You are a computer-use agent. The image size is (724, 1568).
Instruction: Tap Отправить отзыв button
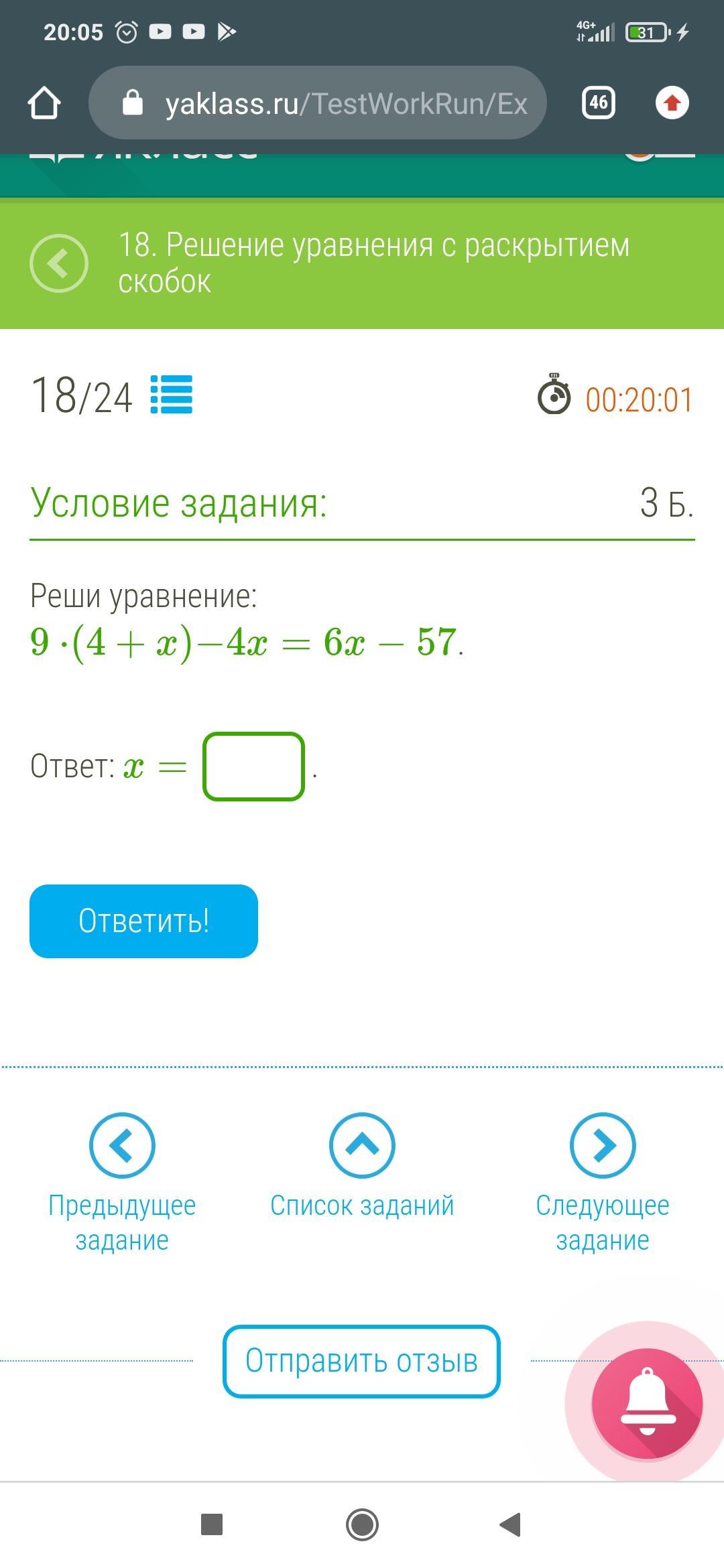point(361,1361)
